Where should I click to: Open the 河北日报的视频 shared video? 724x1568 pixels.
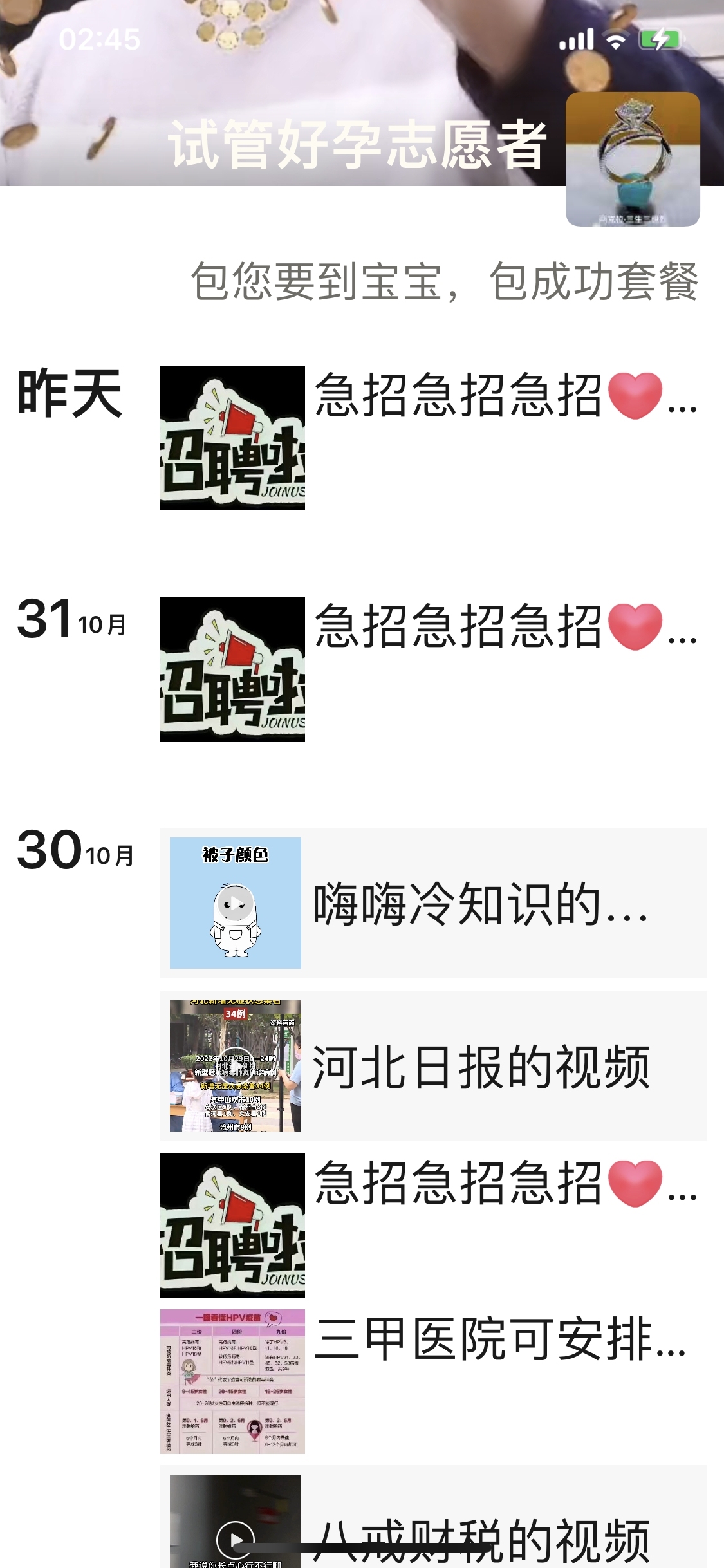pyautogui.click(x=432, y=1066)
